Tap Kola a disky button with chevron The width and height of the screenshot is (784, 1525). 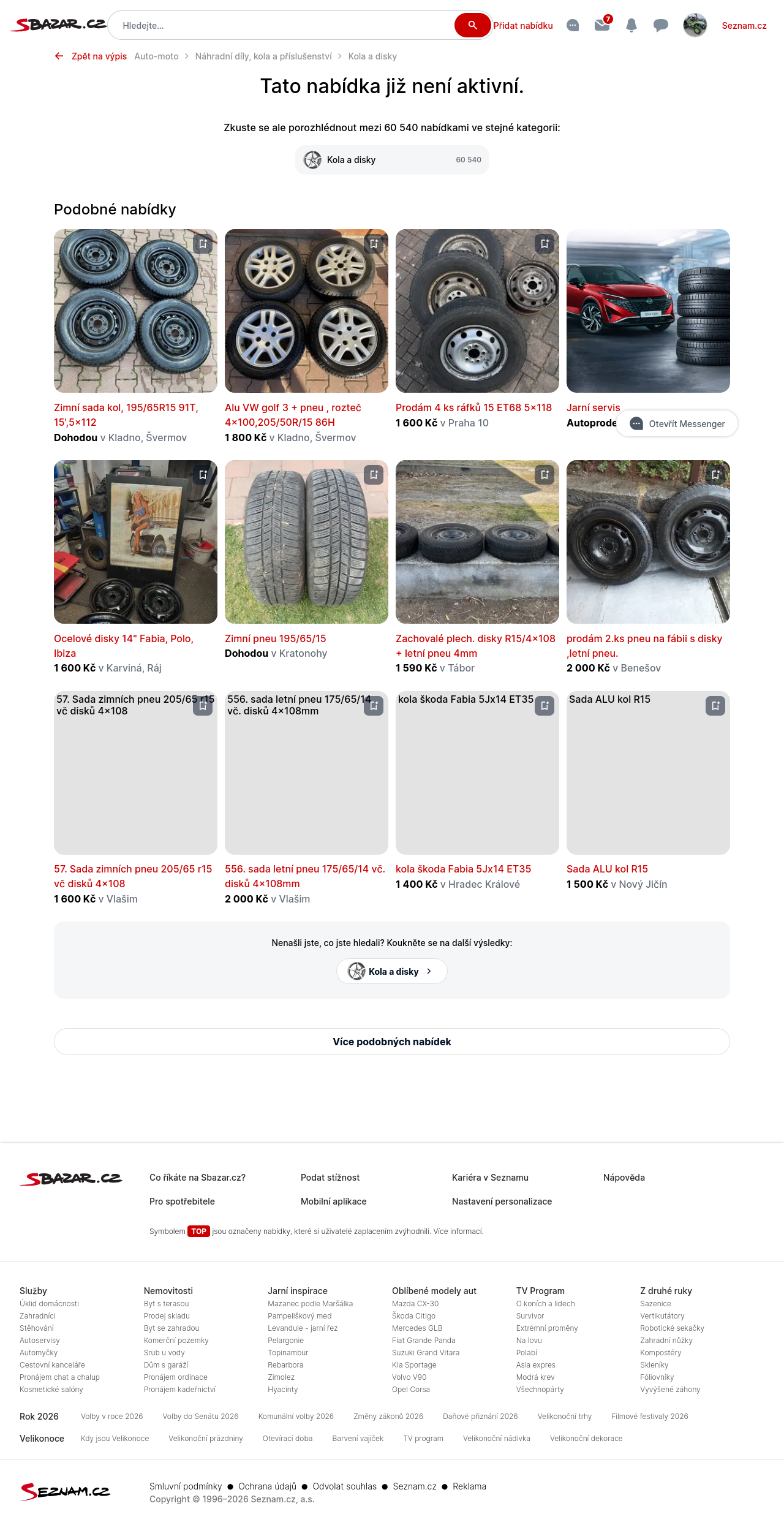[392, 971]
